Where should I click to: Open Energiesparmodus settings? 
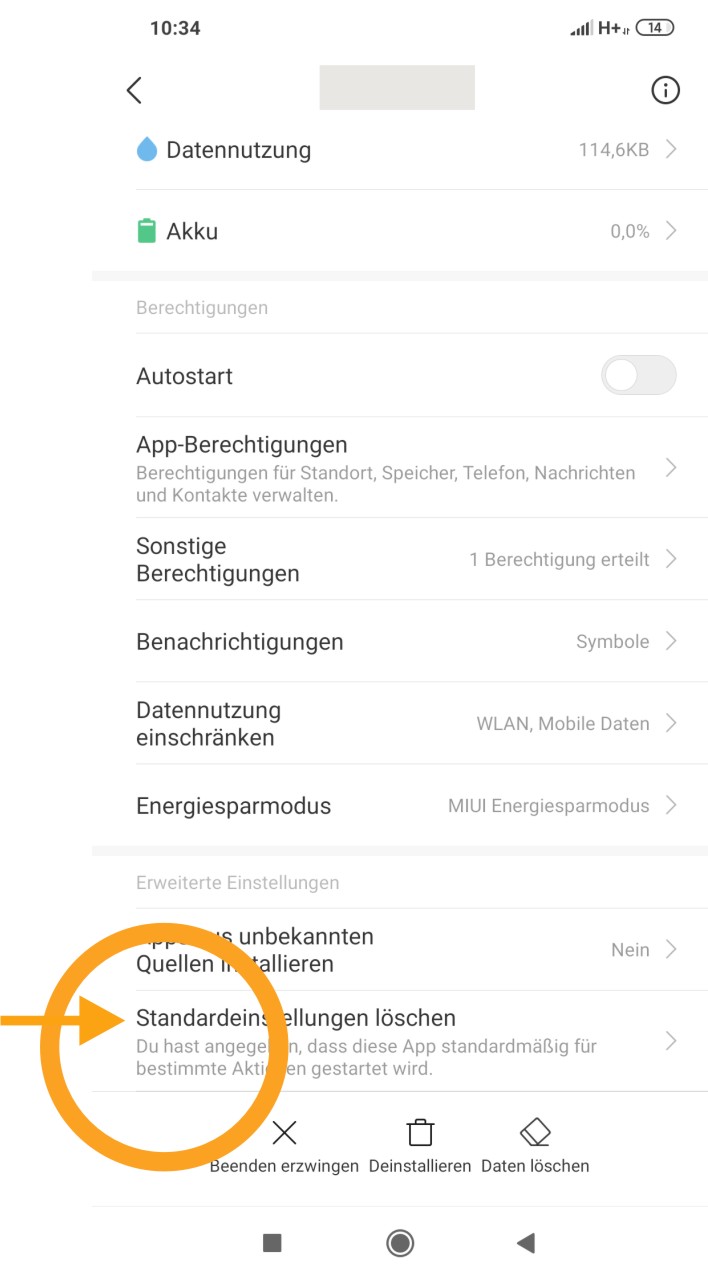[405, 806]
